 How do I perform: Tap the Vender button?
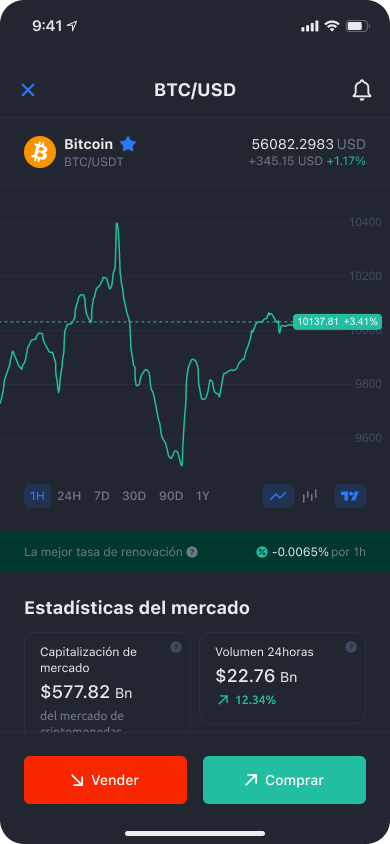105,780
